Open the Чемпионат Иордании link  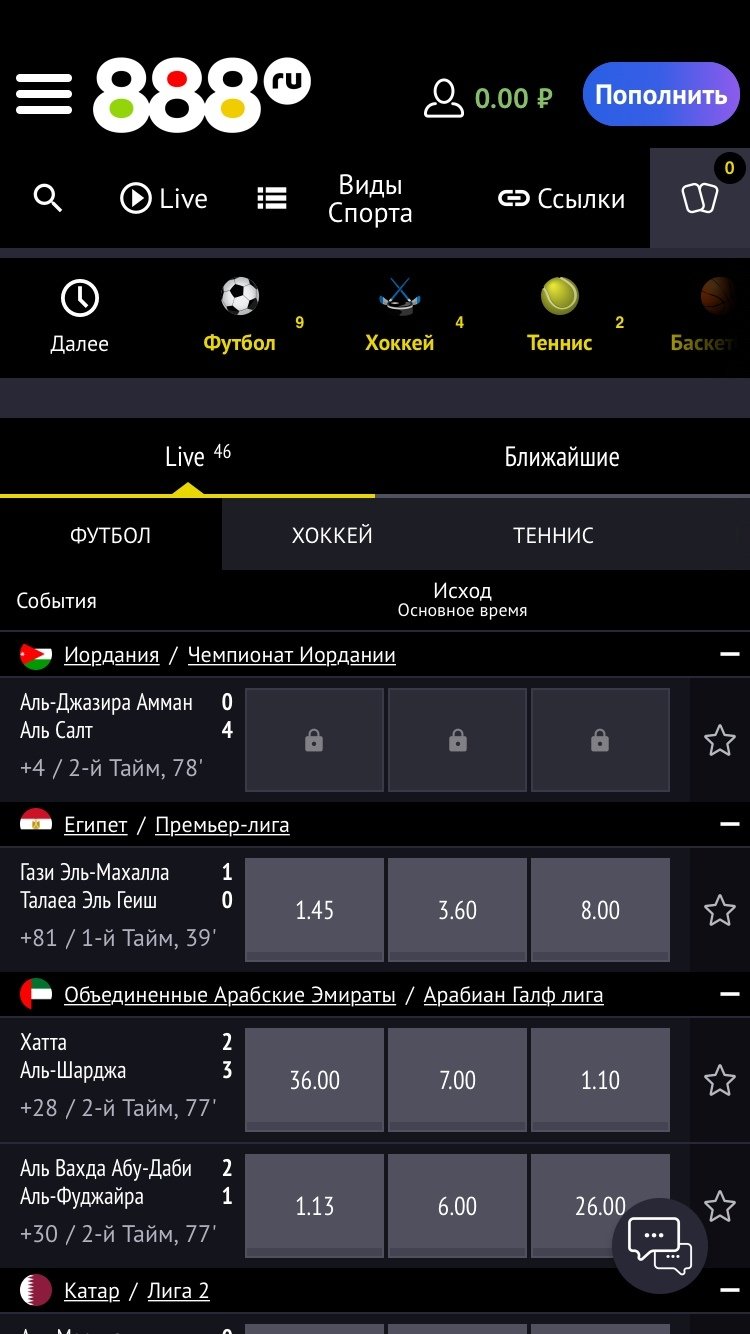(291, 655)
